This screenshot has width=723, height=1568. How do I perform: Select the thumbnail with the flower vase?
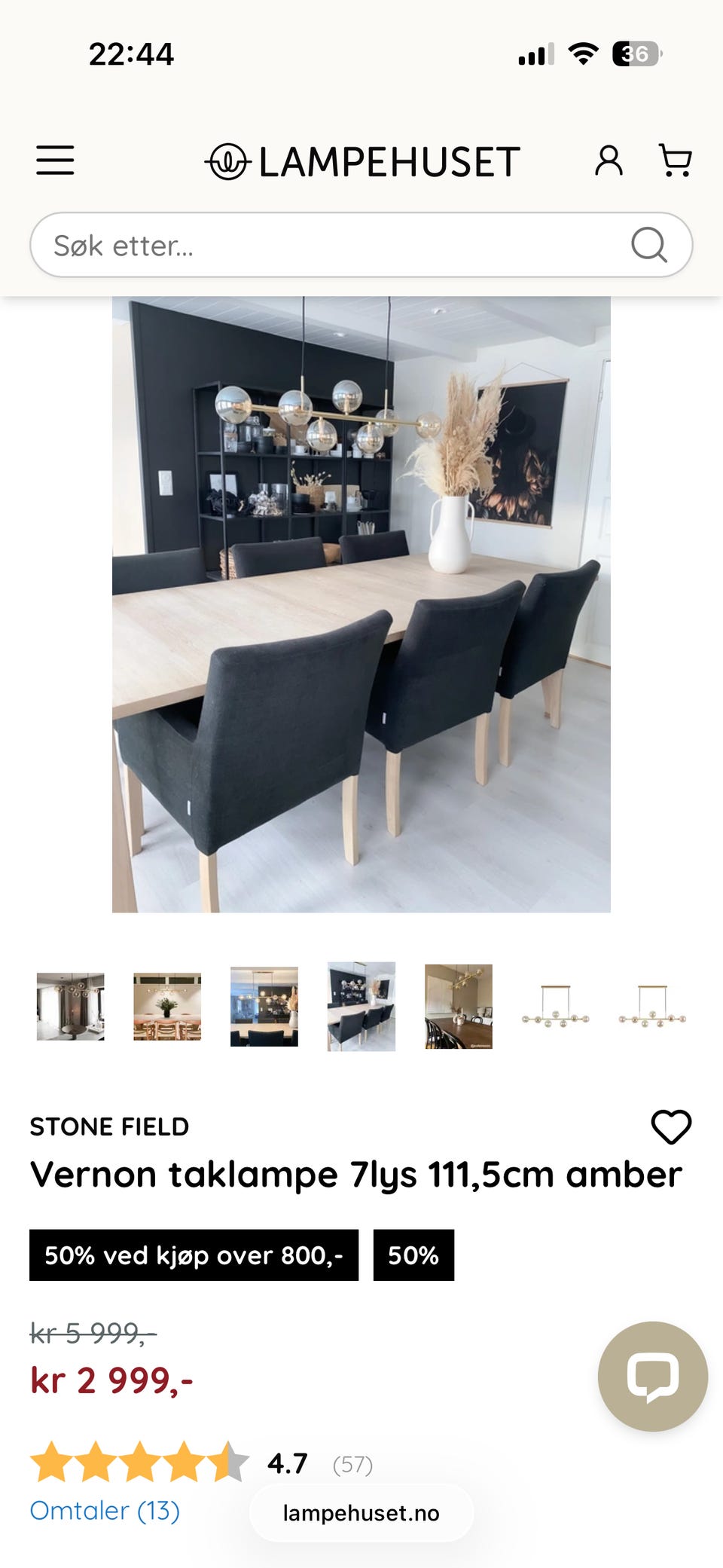[166, 1007]
